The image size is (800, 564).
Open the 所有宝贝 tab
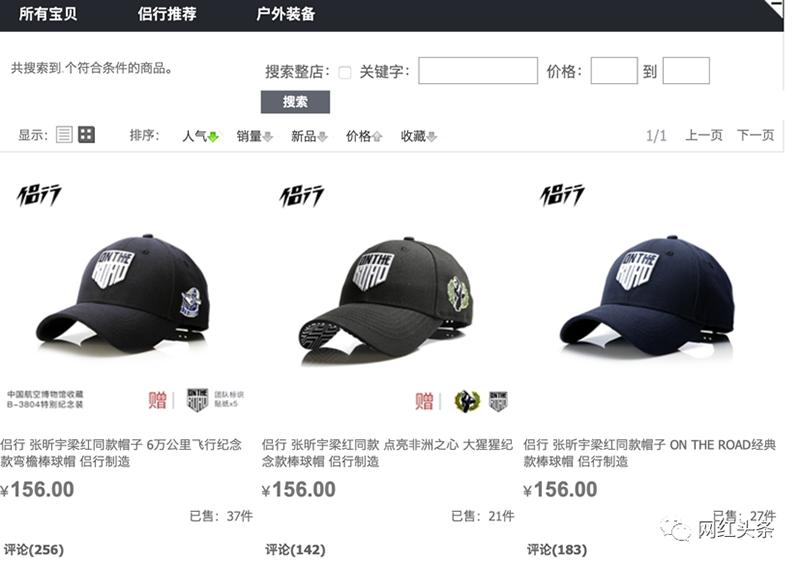coord(49,14)
